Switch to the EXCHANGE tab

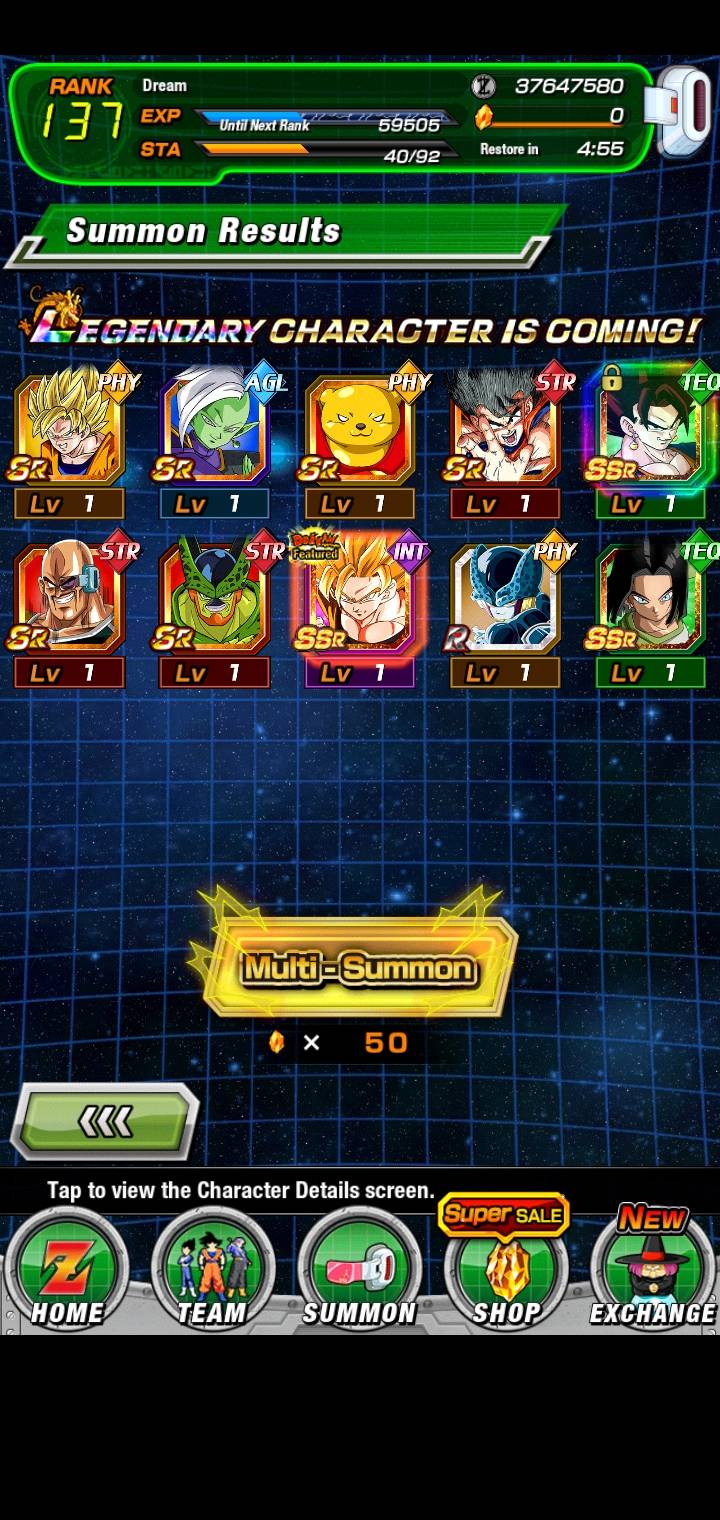652,1270
